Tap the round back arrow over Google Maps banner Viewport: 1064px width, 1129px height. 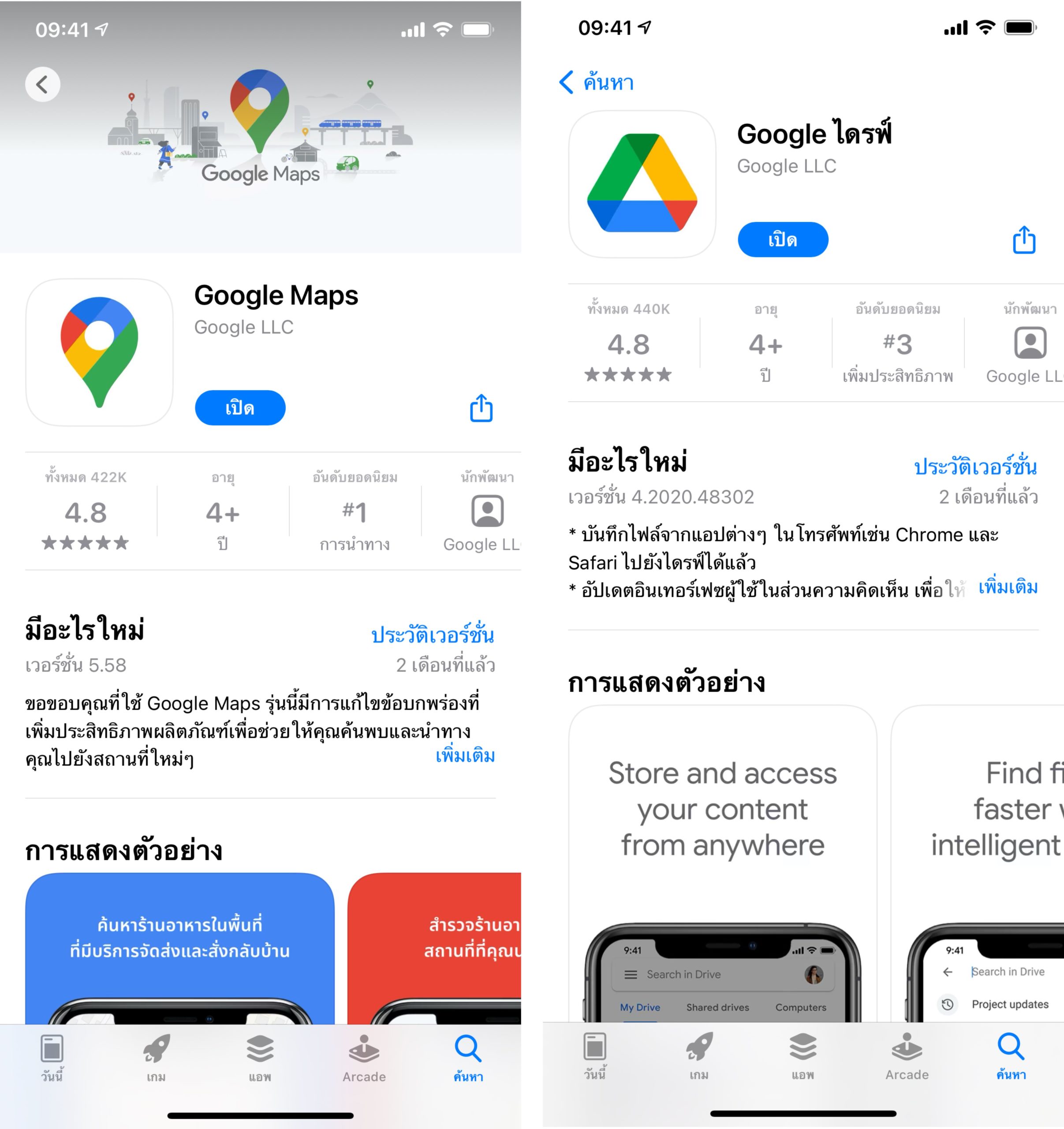point(43,85)
